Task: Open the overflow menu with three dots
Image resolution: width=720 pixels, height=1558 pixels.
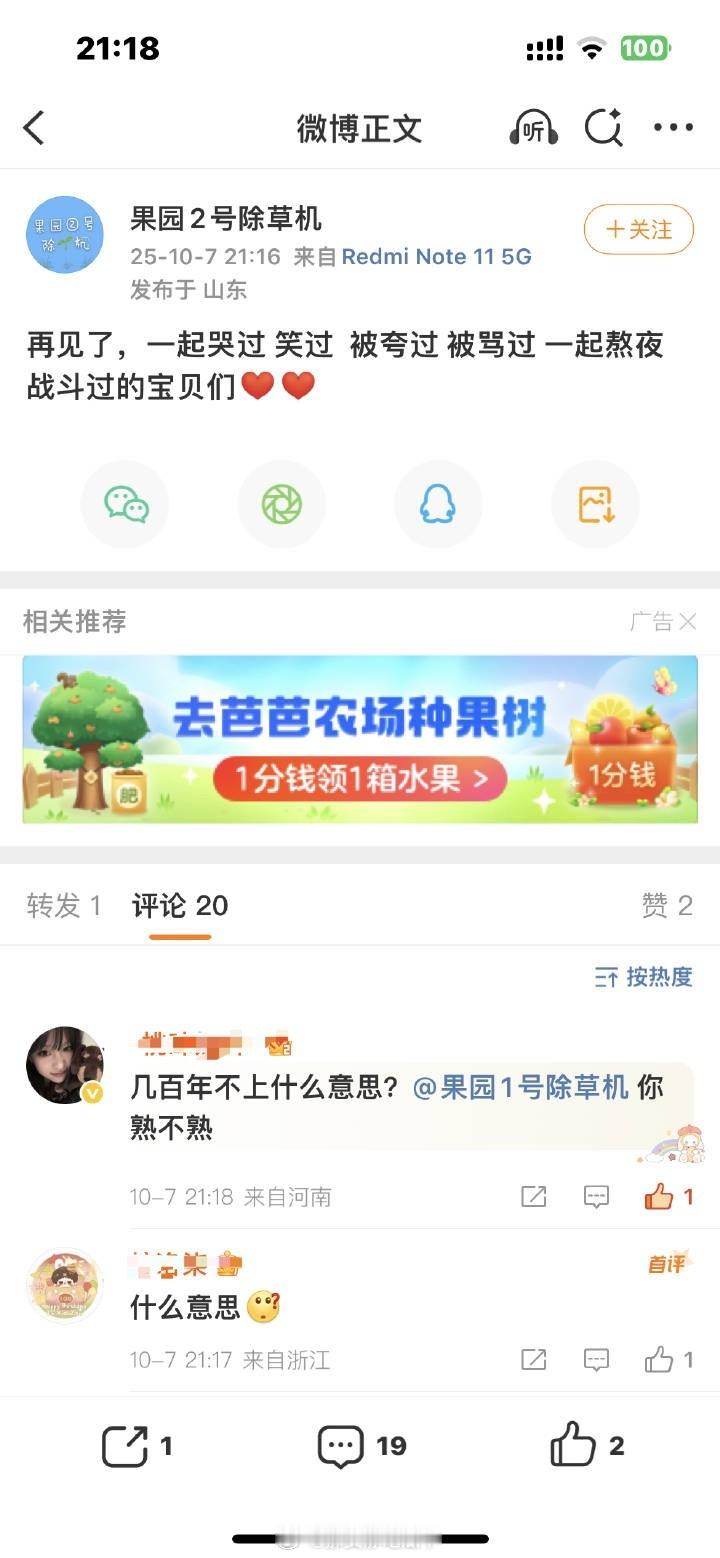Action: [673, 128]
